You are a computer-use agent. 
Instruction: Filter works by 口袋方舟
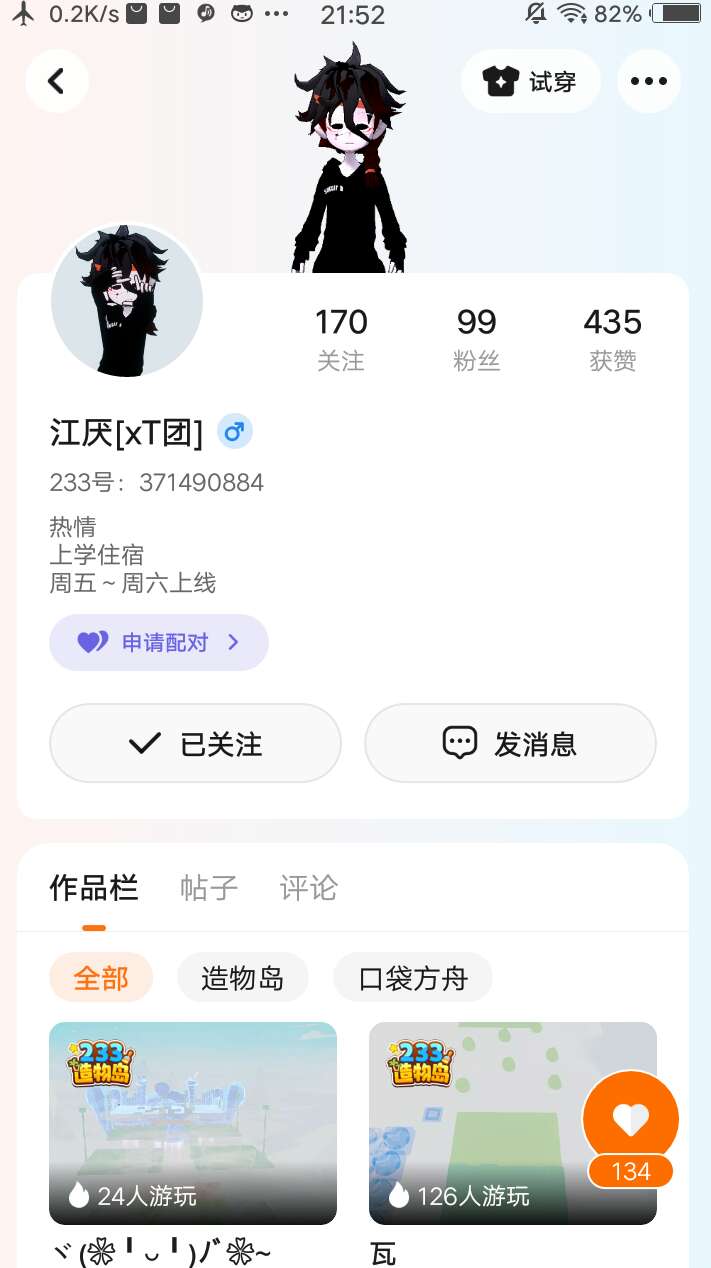(412, 977)
